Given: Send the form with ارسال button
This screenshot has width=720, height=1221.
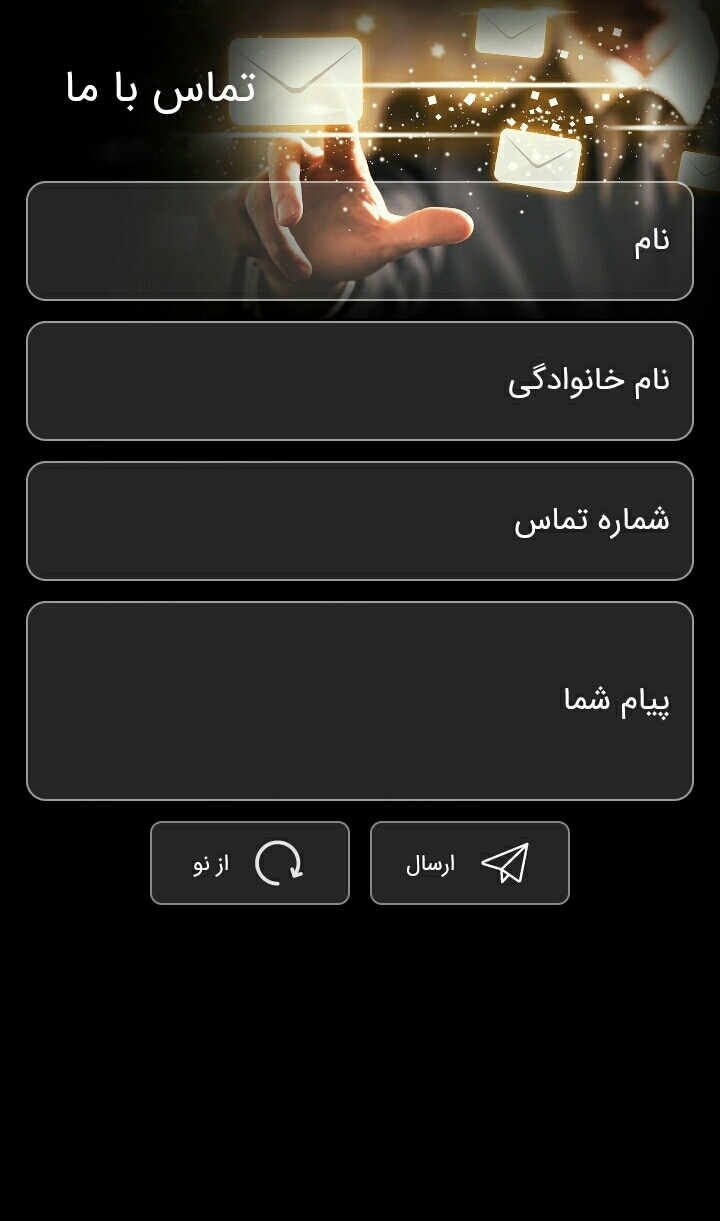Looking at the screenshot, I should tap(470, 863).
